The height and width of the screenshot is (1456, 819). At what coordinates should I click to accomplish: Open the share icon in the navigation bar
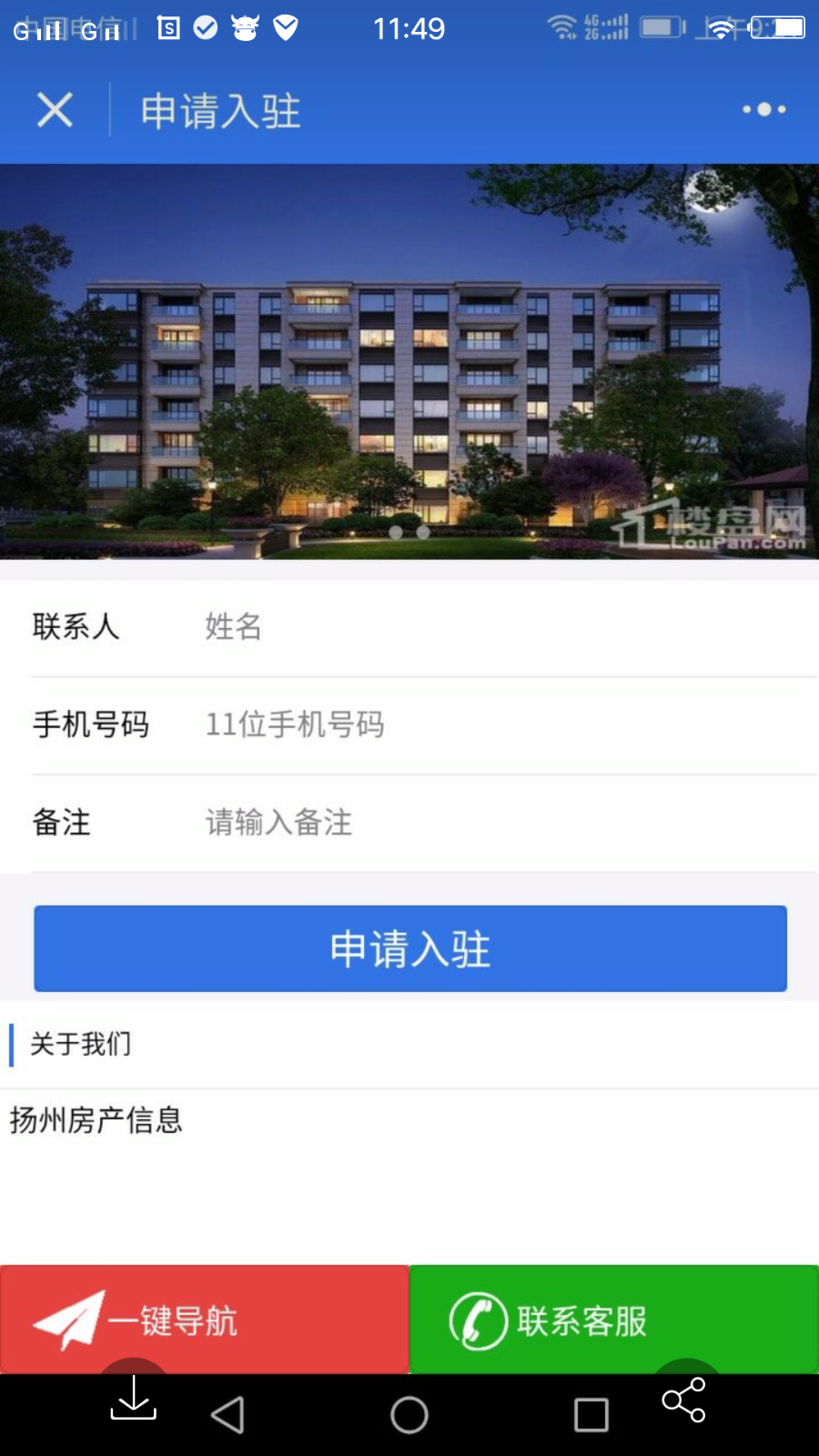tap(683, 1401)
